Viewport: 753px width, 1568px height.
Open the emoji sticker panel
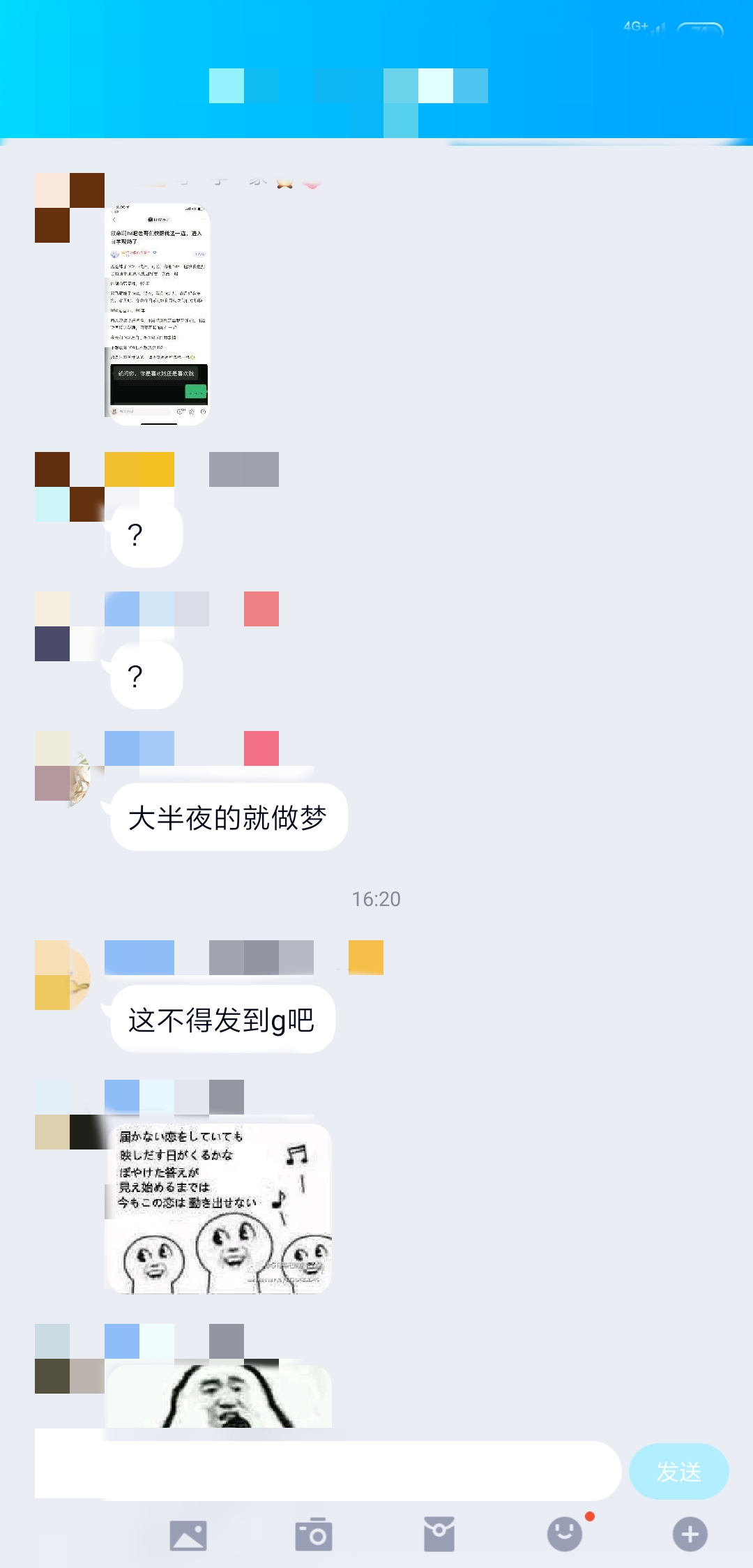[x=565, y=1535]
